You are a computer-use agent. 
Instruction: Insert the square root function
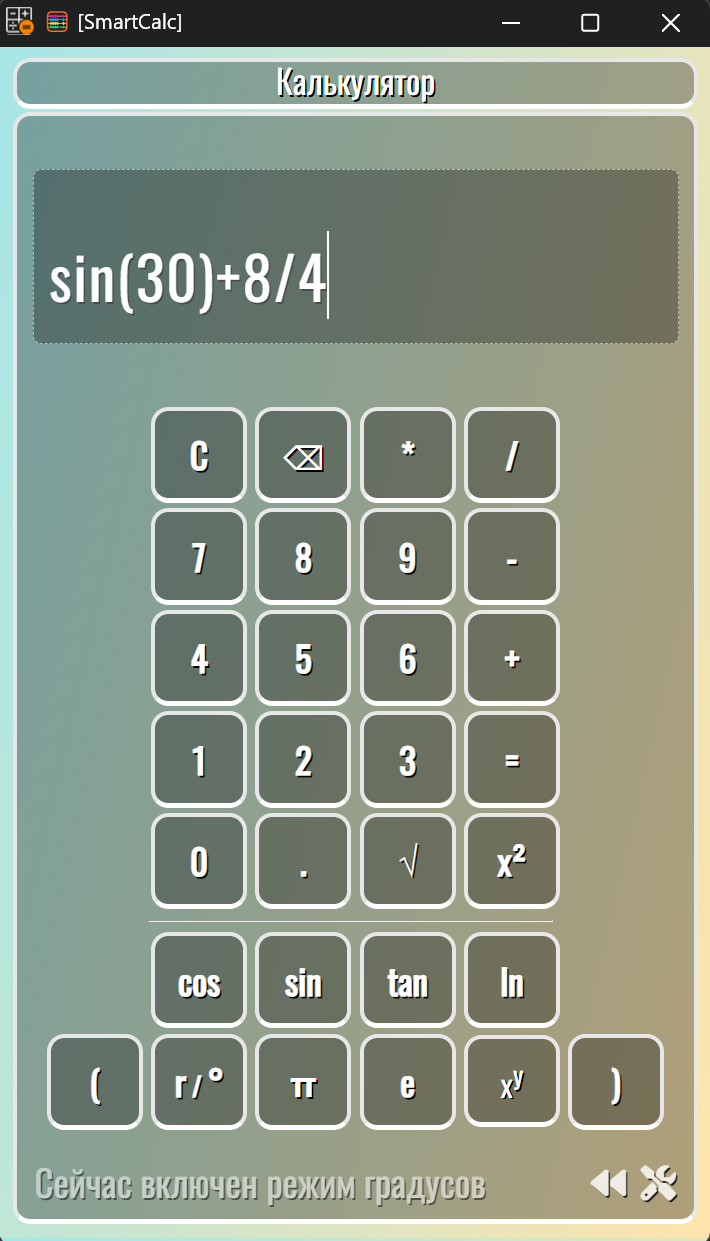pos(407,862)
